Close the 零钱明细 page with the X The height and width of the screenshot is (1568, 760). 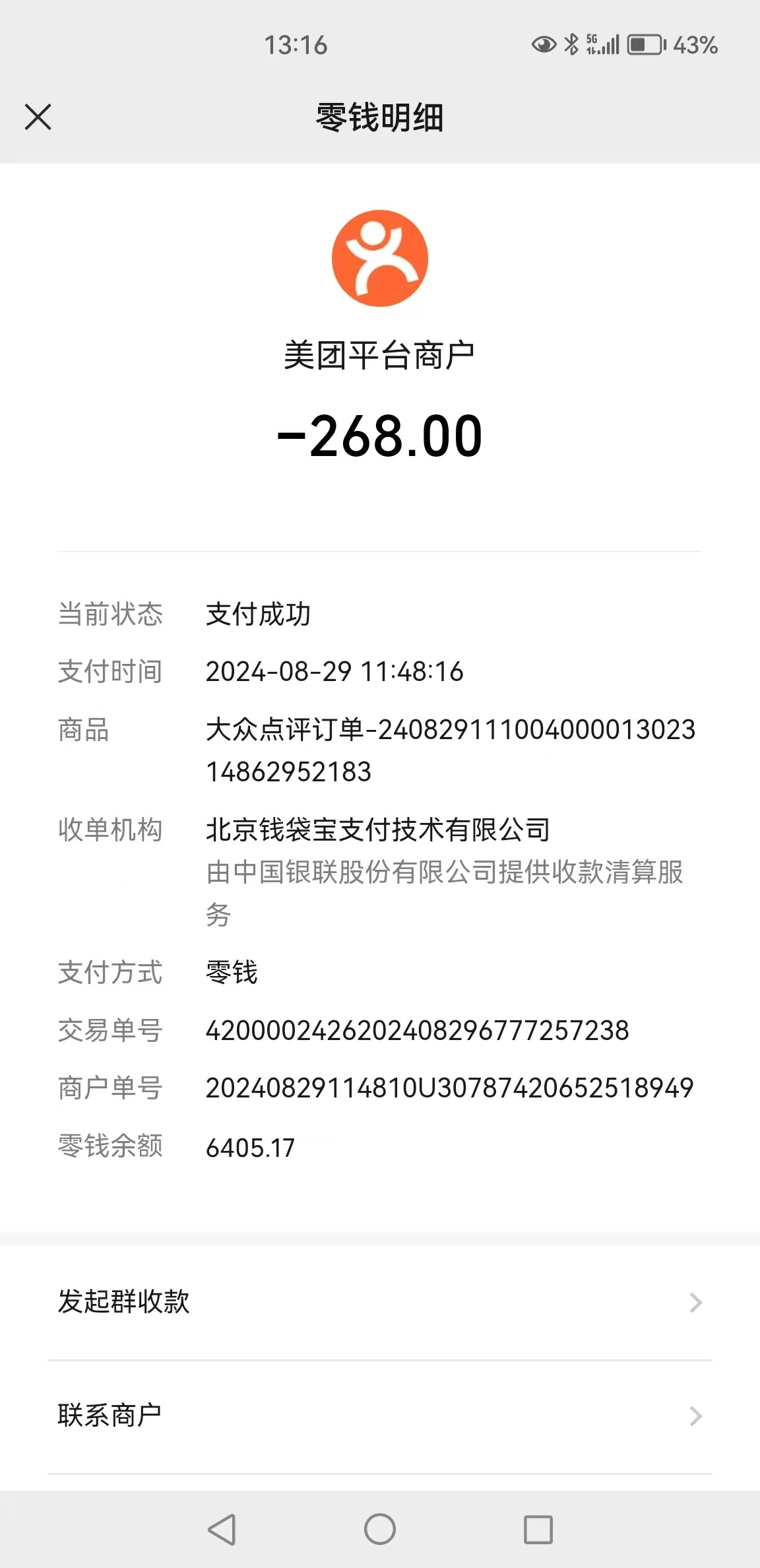(x=38, y=117)
